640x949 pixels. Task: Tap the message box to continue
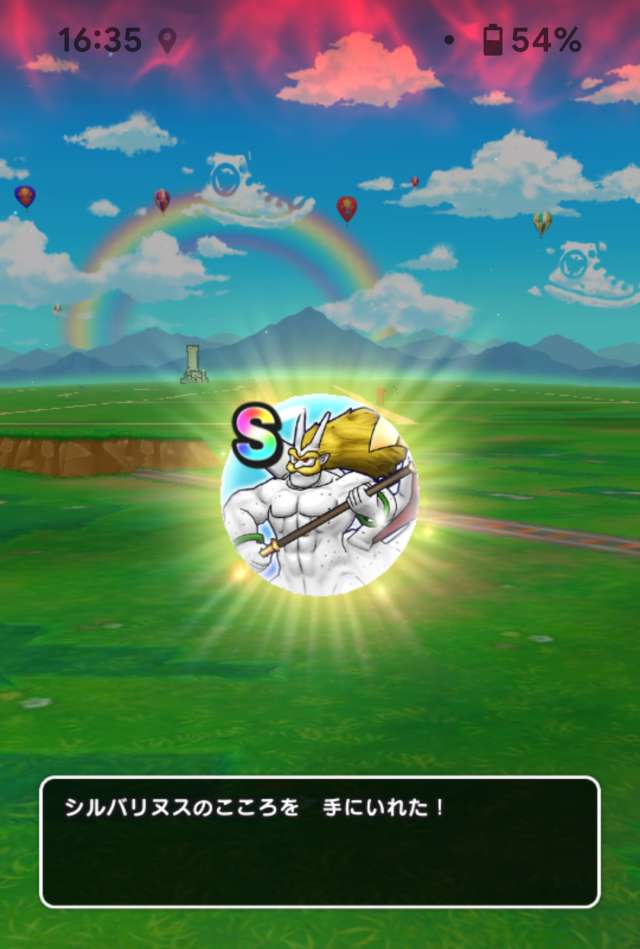(x=320, y=841)
